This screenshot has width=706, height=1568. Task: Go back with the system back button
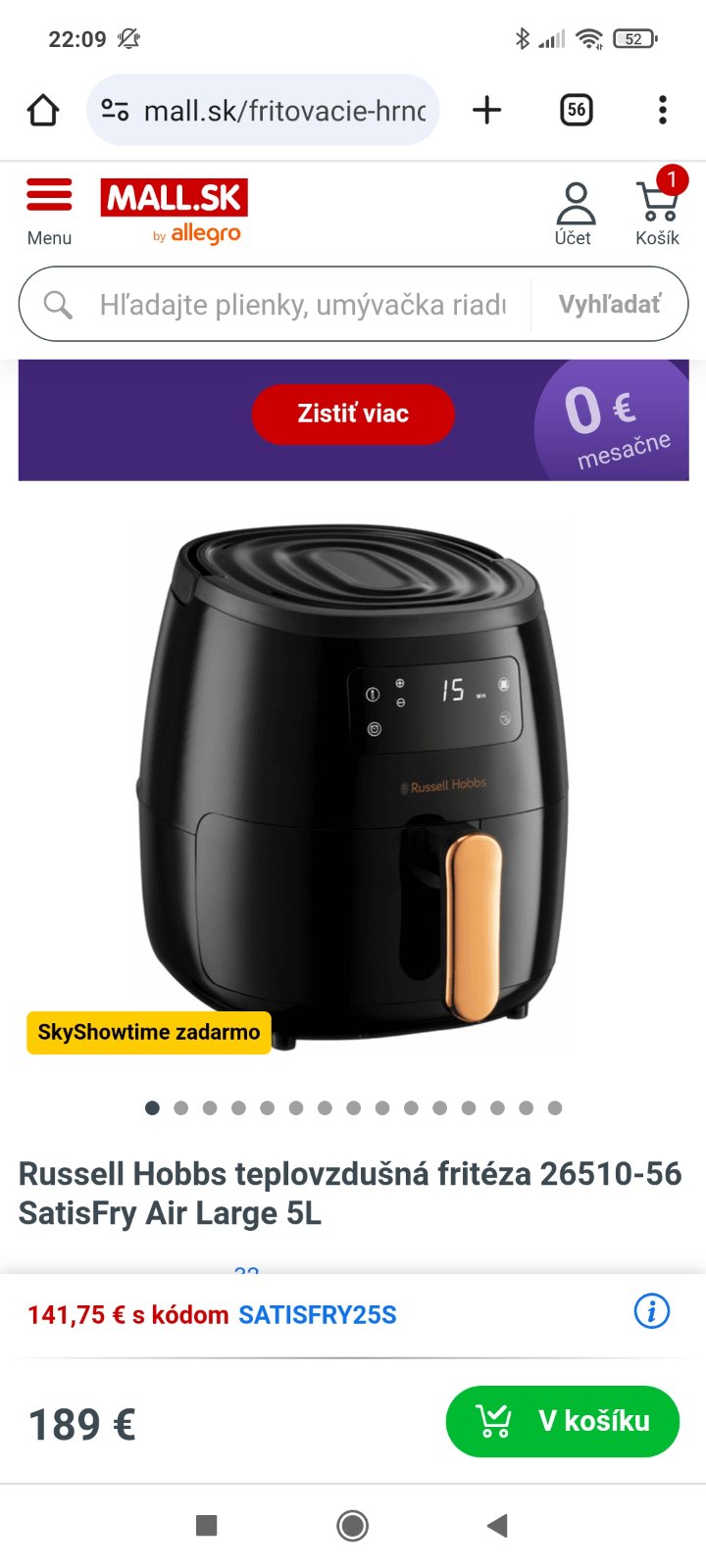pyautogui.click(x=498, y=1525)
